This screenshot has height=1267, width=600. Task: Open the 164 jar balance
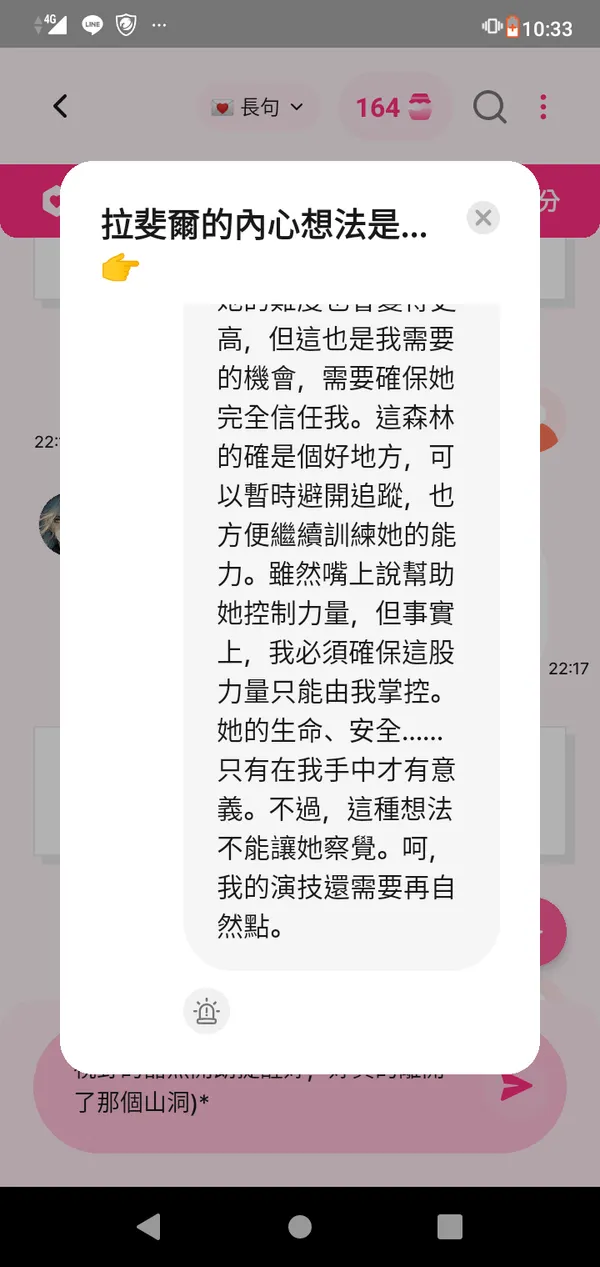tap(393, 107)
